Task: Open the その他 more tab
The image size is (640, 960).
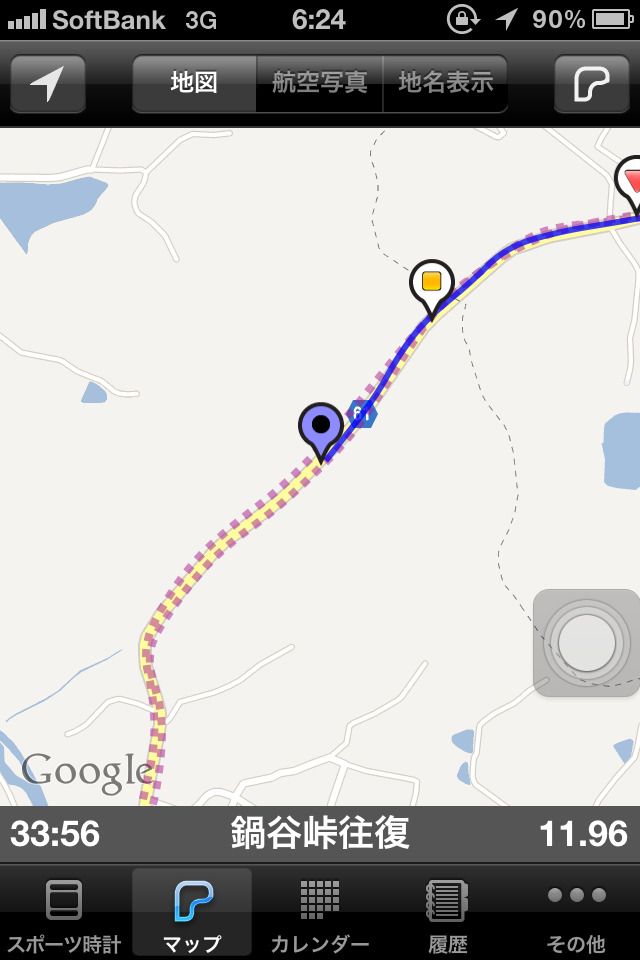Action: [x=576, y=914]
